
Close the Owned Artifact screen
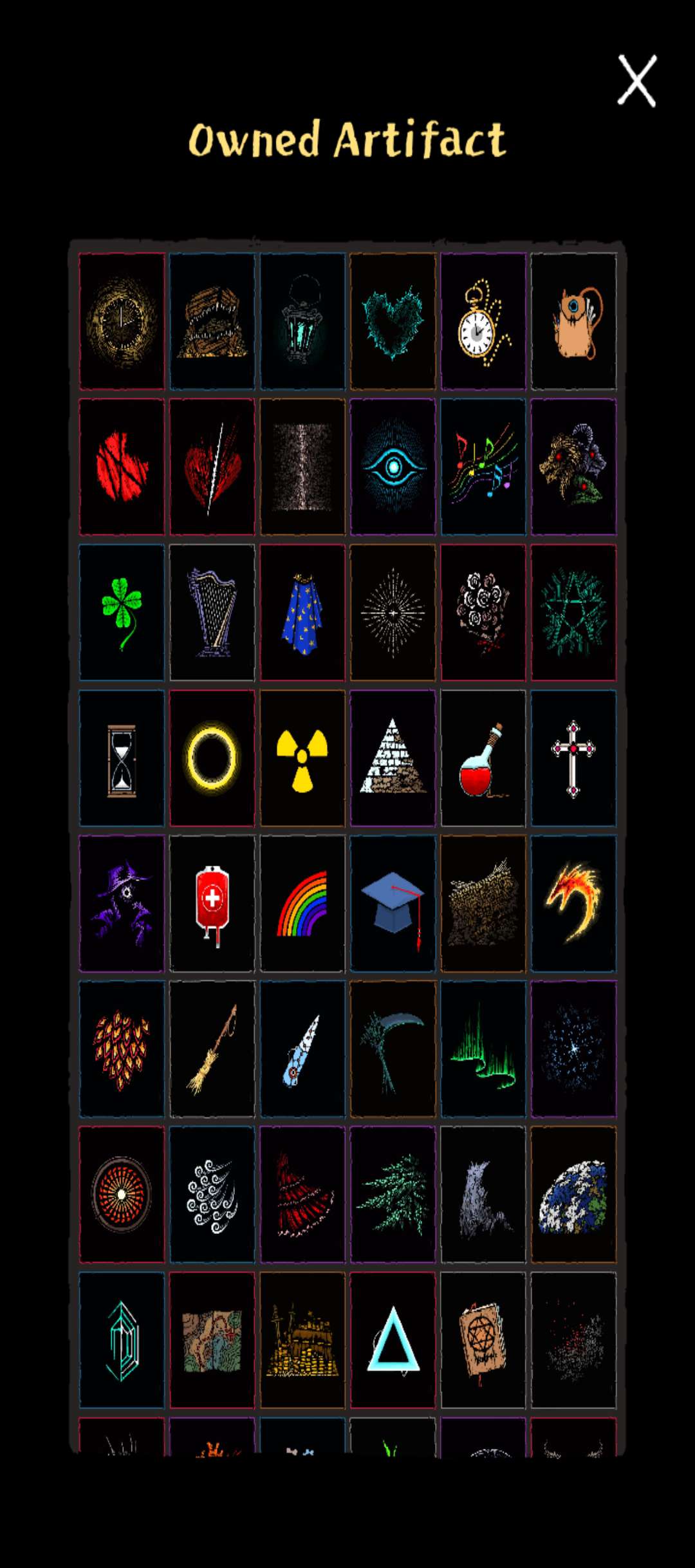(636, 80)
